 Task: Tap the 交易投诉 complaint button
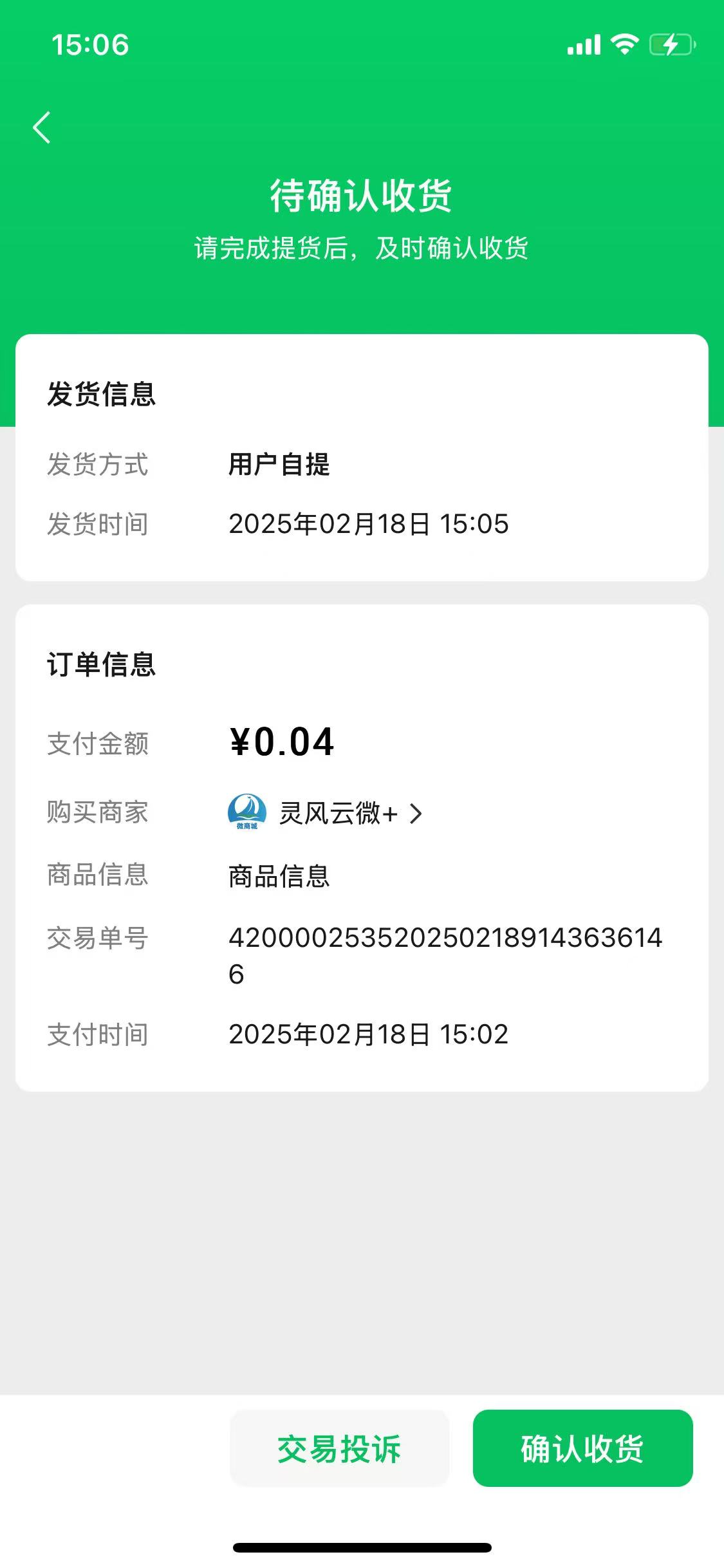tap(339, 1448)
